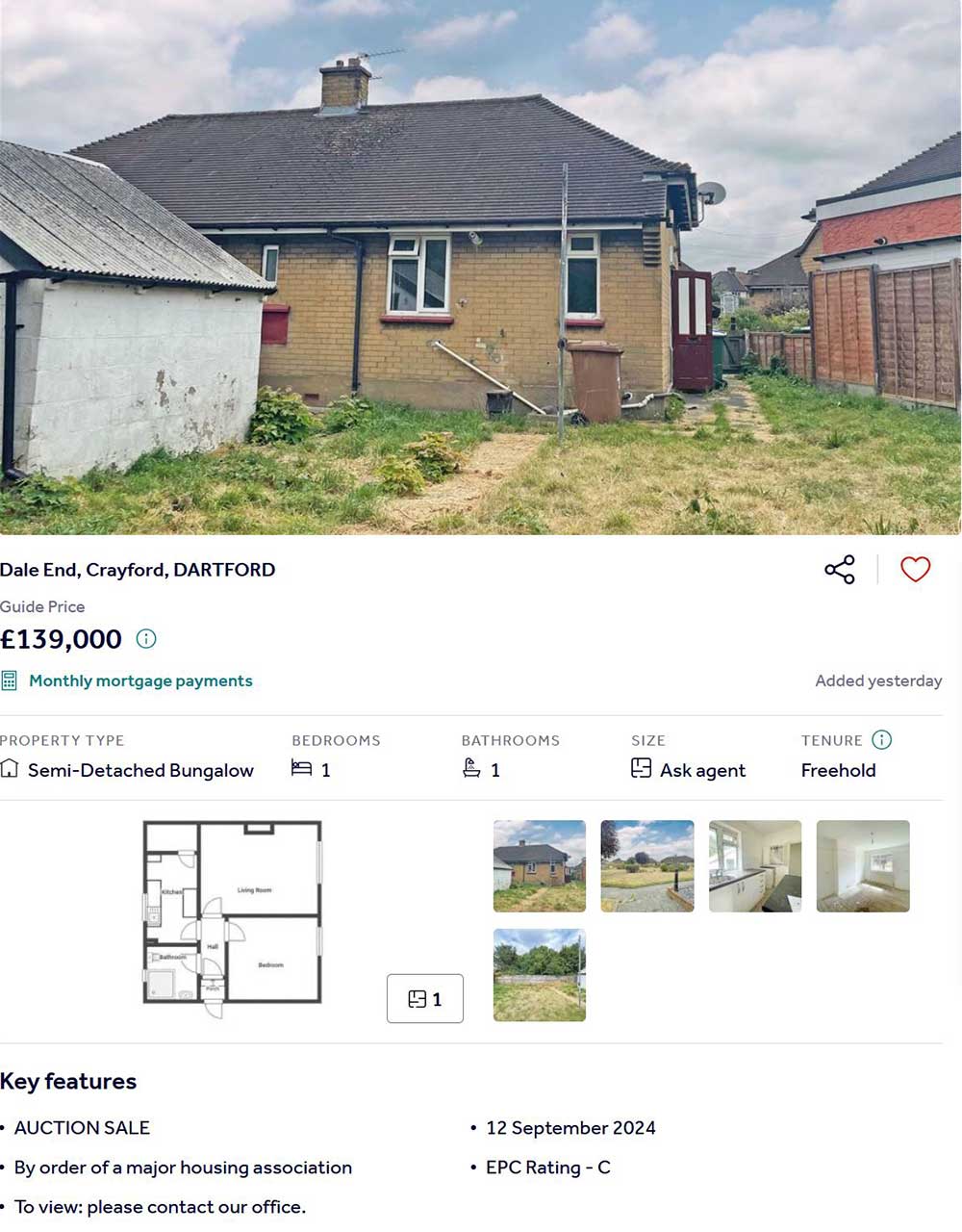Open the garden with trees thumbnail
The height and width of the screenshot is (1232, 962).
(x=539, y=975)
